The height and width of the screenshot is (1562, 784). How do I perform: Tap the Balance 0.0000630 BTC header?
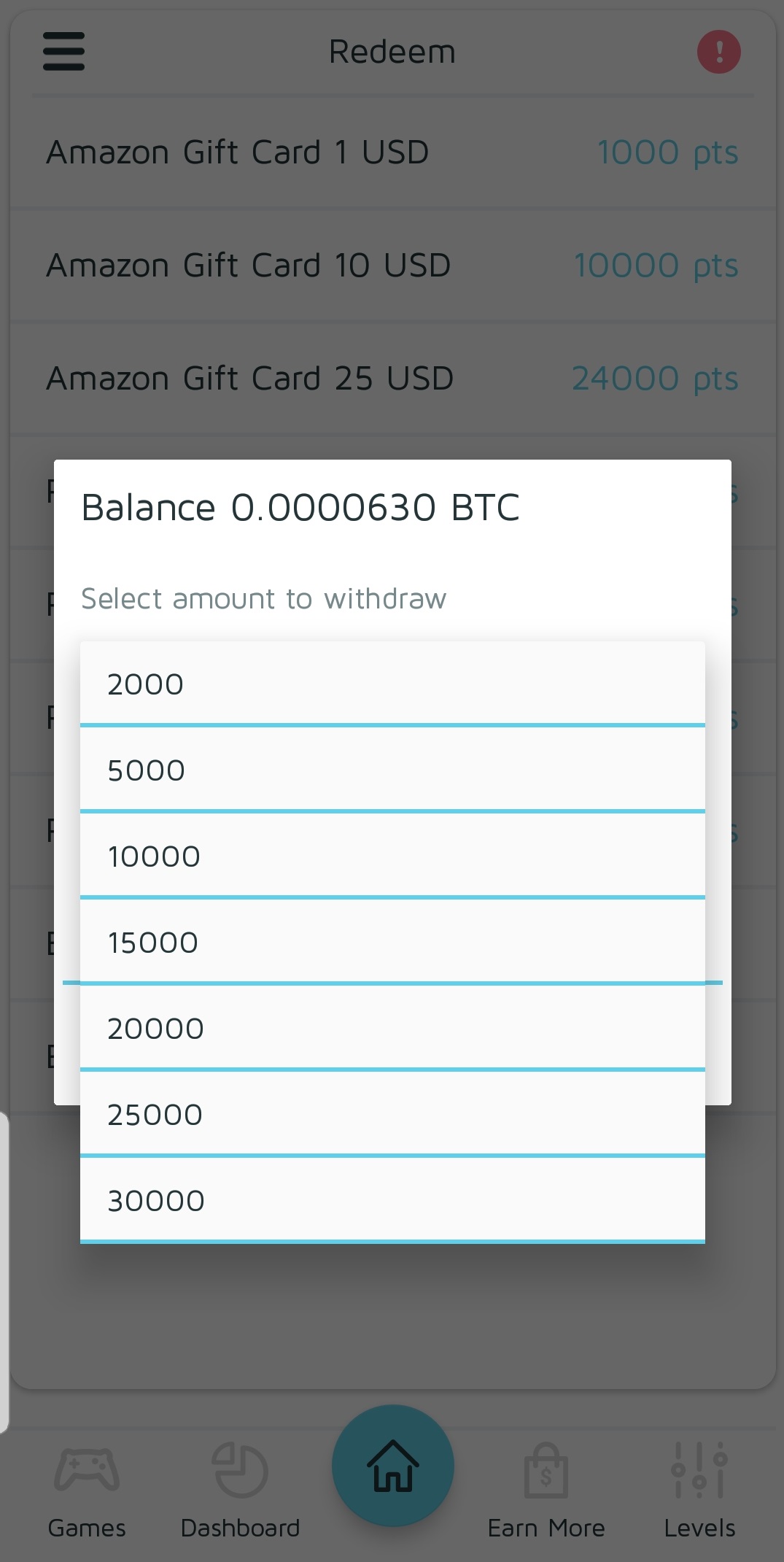coord(300,508)
